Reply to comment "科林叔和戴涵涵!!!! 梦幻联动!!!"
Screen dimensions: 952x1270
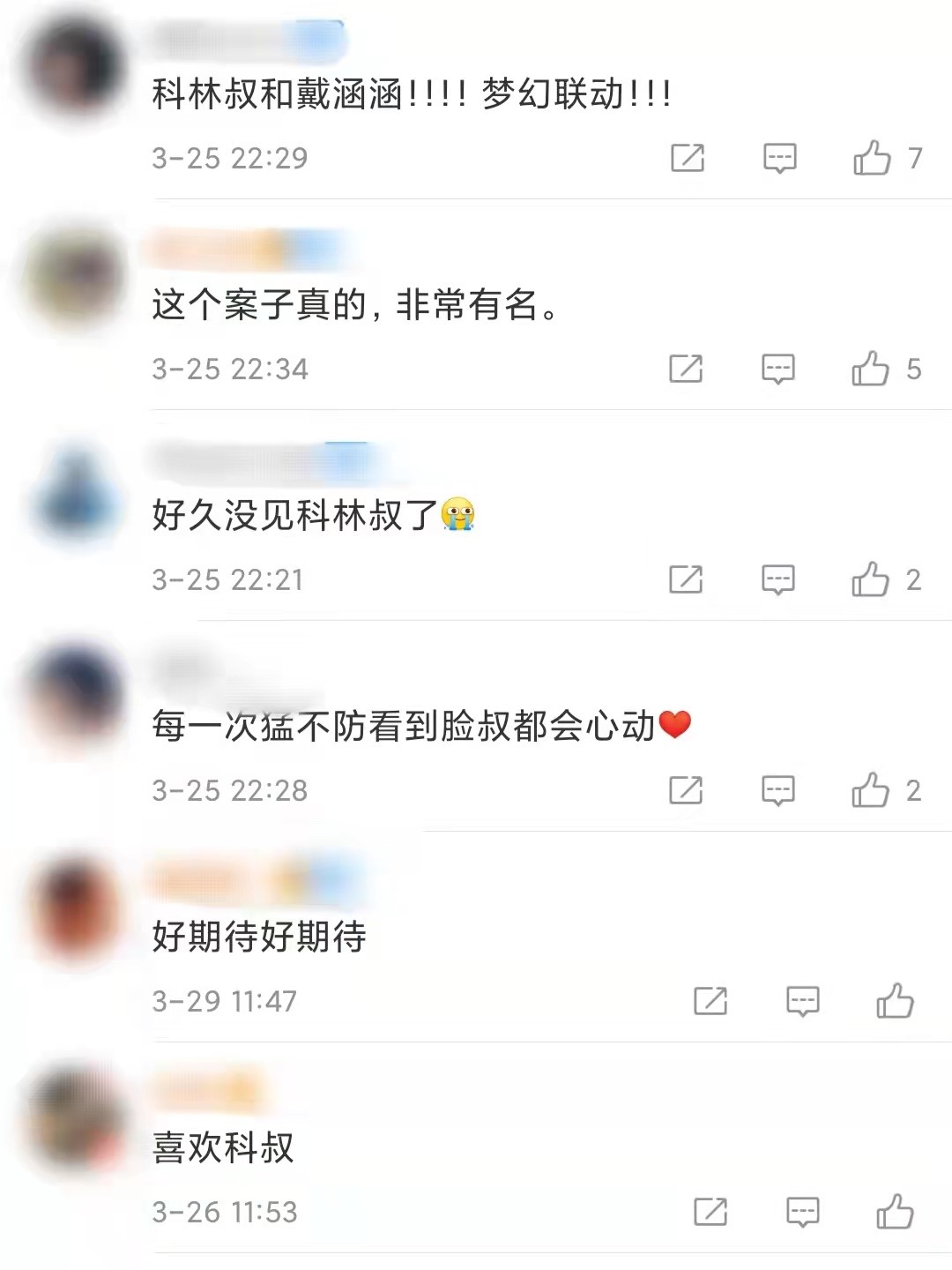click(779, 159)
